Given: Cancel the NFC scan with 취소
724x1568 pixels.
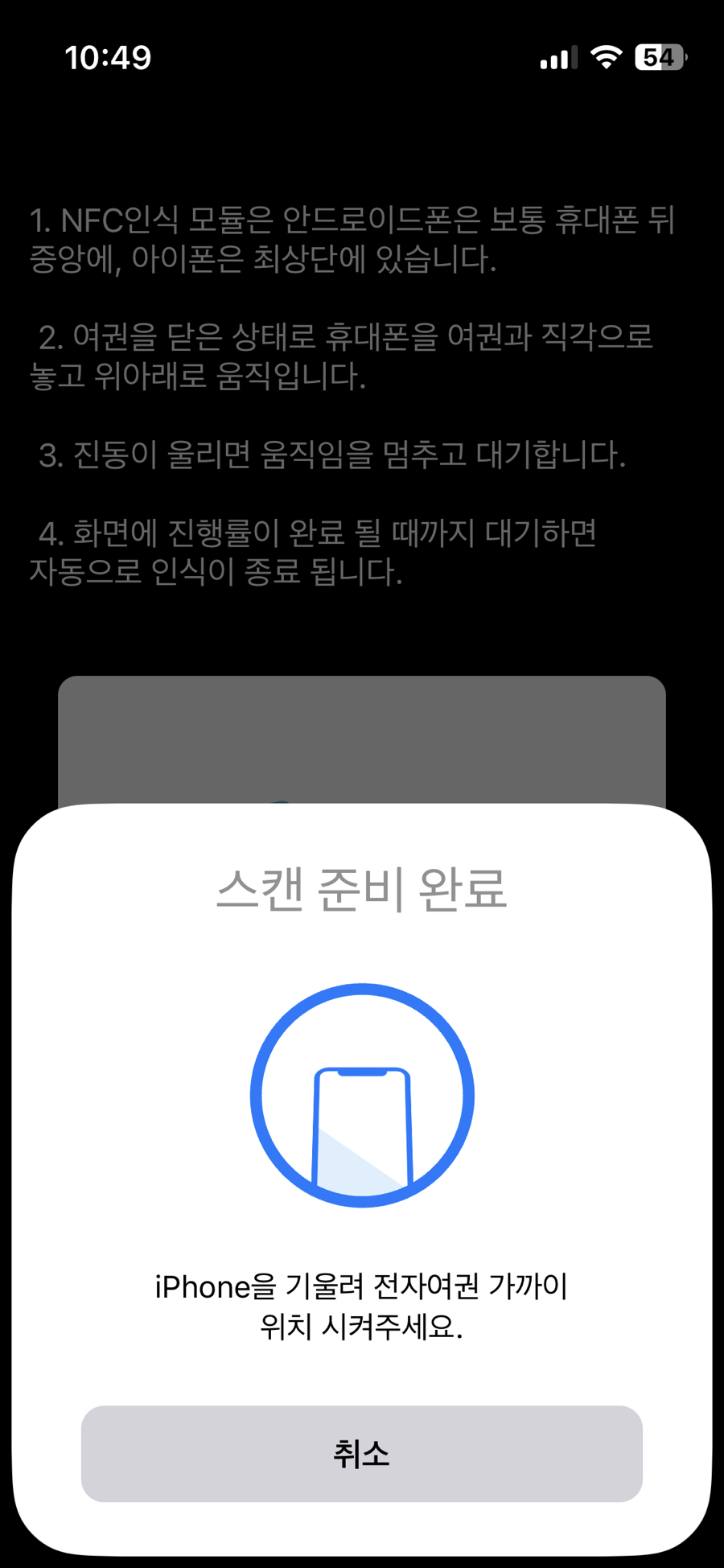Looking at the screenshot, I should (361, 1454).
